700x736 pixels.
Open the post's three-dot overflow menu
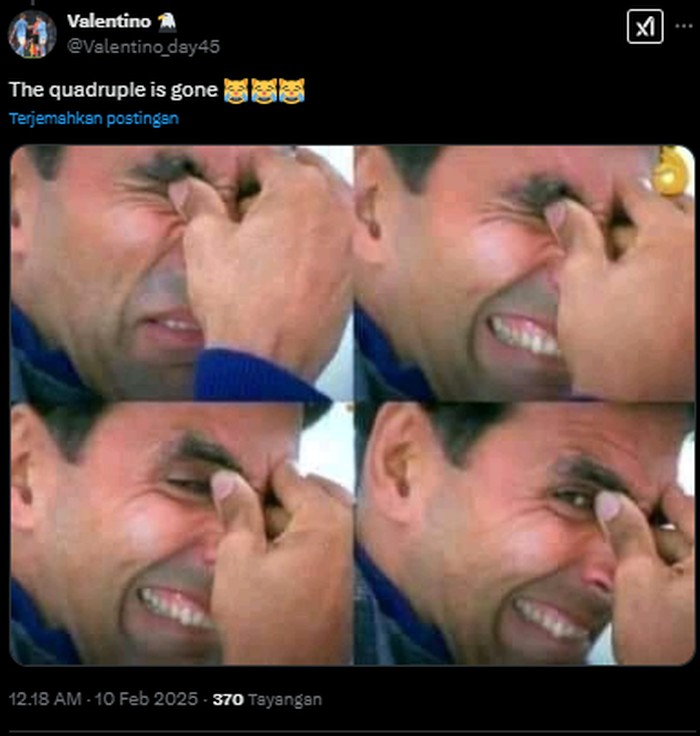coord(682,27)
